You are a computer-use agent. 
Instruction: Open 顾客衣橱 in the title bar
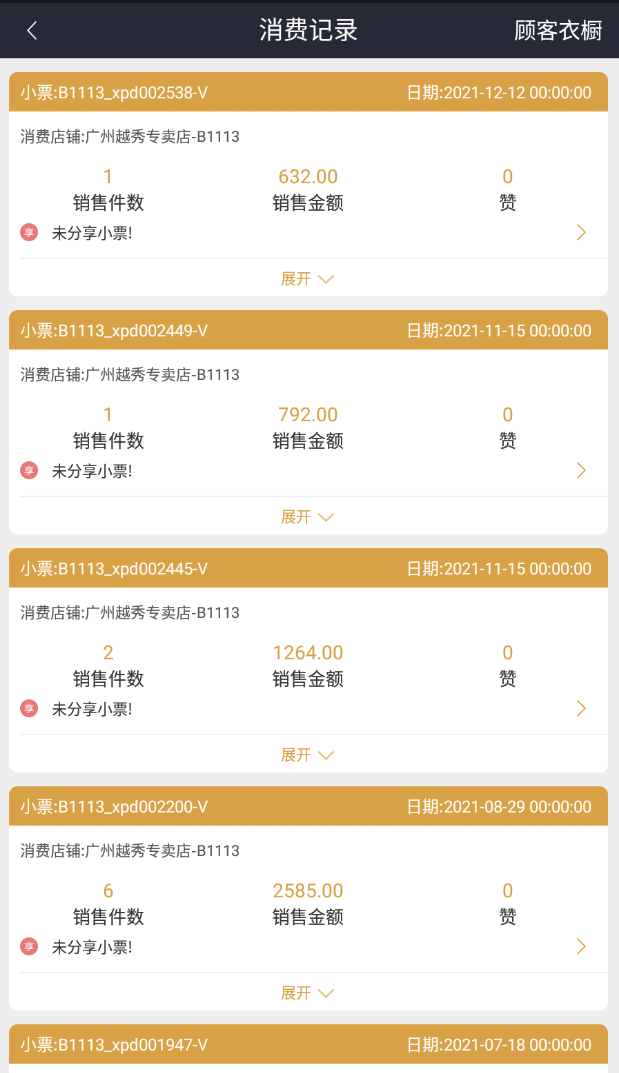coord(557,30)
